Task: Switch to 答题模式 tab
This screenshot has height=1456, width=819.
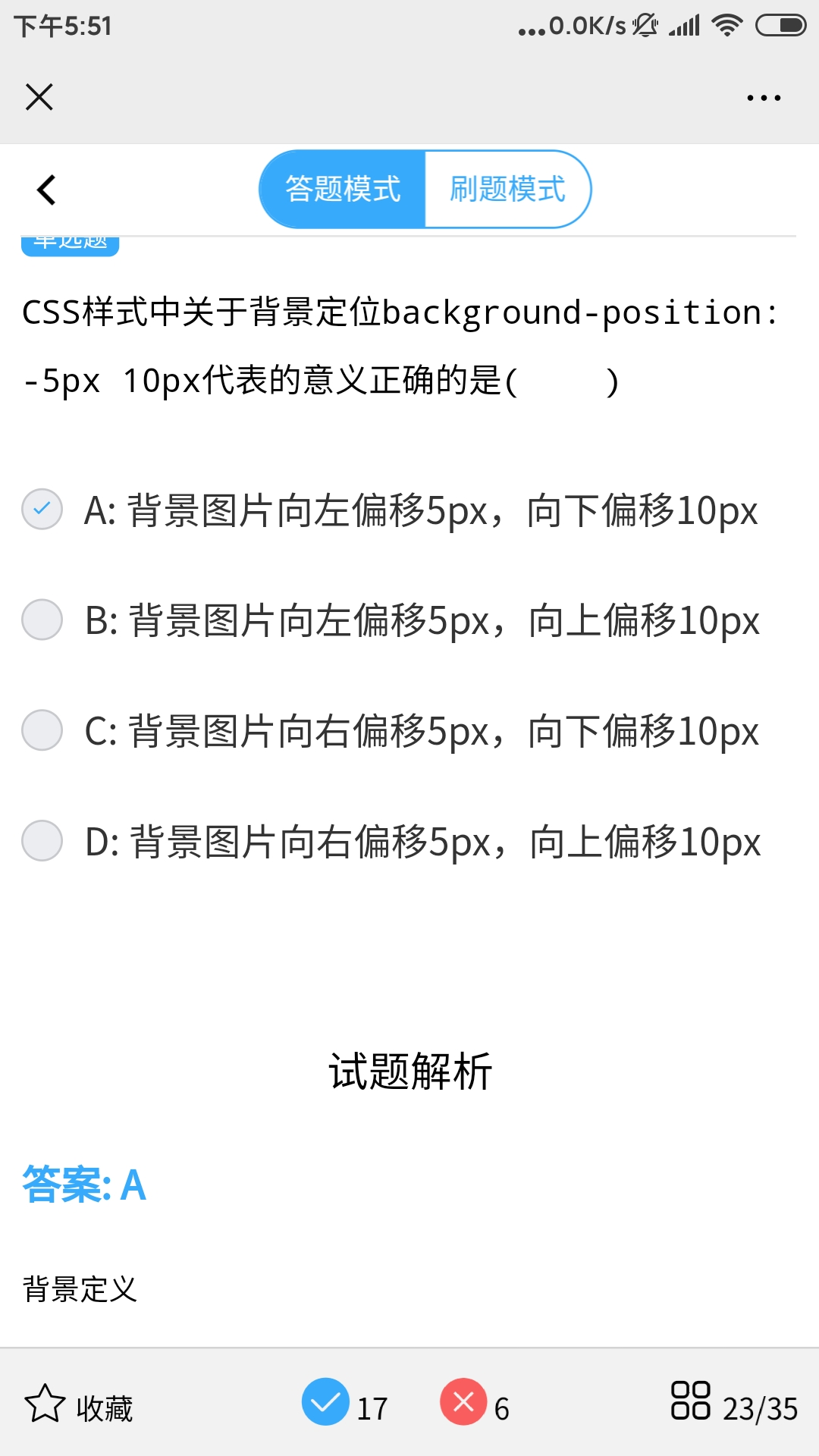Action: (x=343, y=189)
